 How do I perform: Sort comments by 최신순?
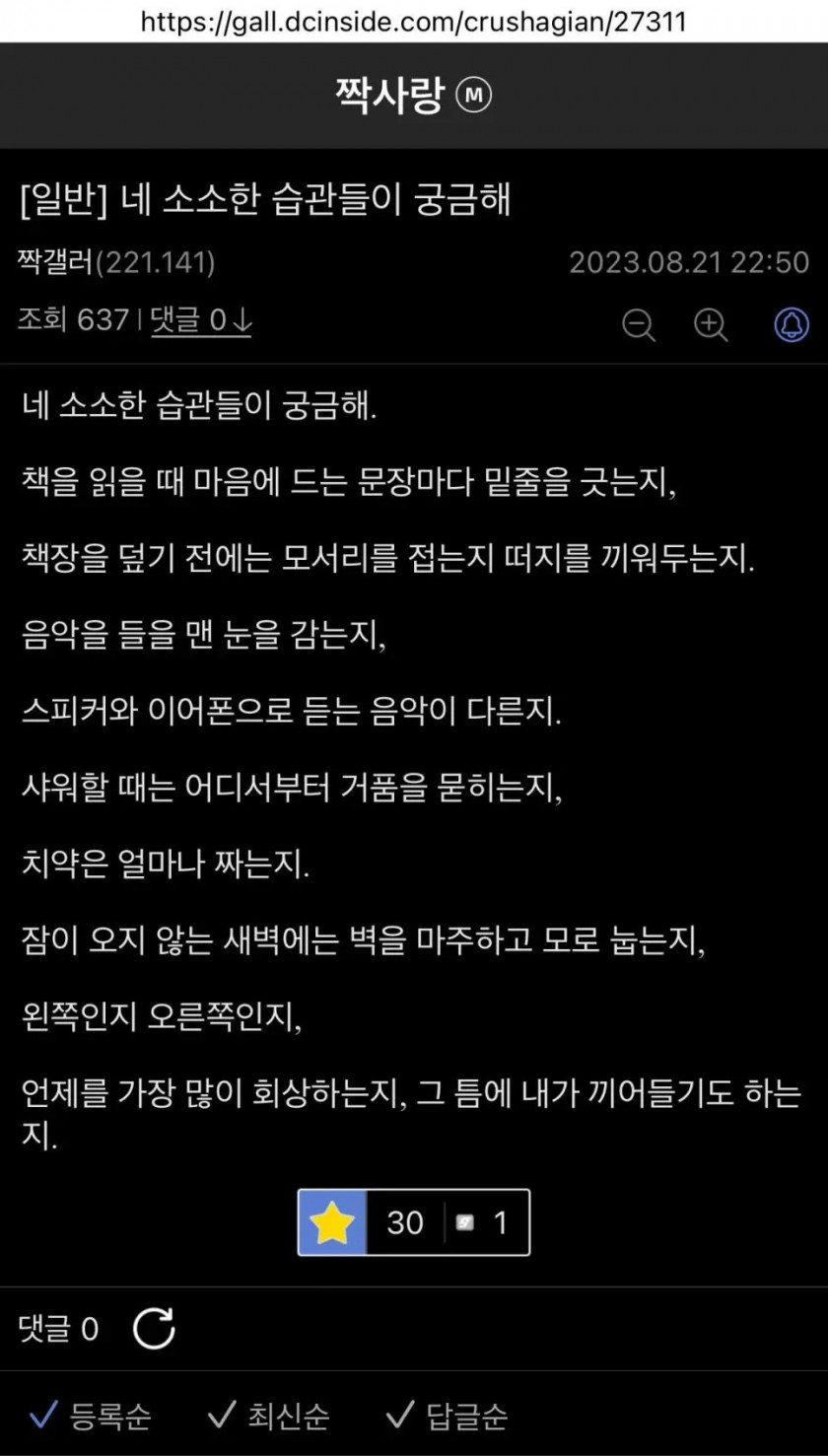(269, 1417)
